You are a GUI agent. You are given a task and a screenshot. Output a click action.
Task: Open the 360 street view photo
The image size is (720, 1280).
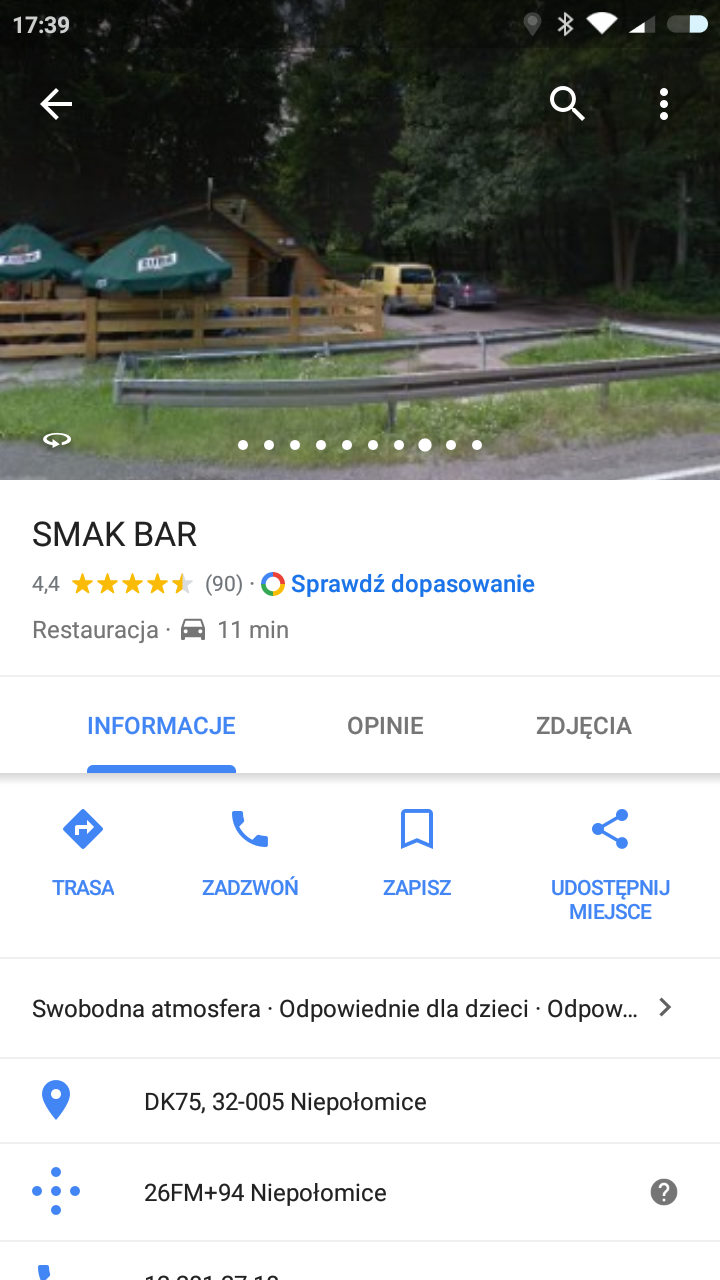(x=57, y=440)
